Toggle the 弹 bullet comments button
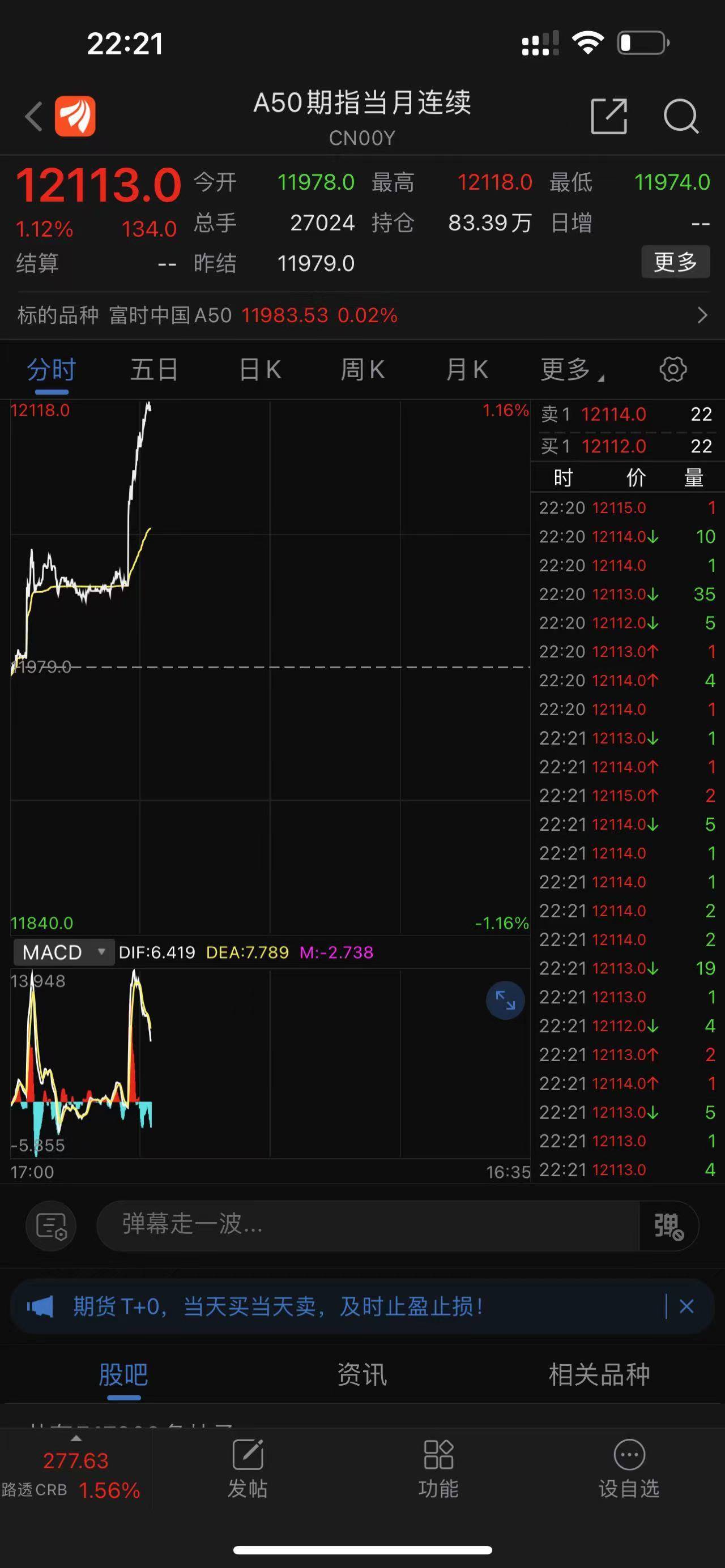This screenshot has width=725, height=1568. [668, 1225]
